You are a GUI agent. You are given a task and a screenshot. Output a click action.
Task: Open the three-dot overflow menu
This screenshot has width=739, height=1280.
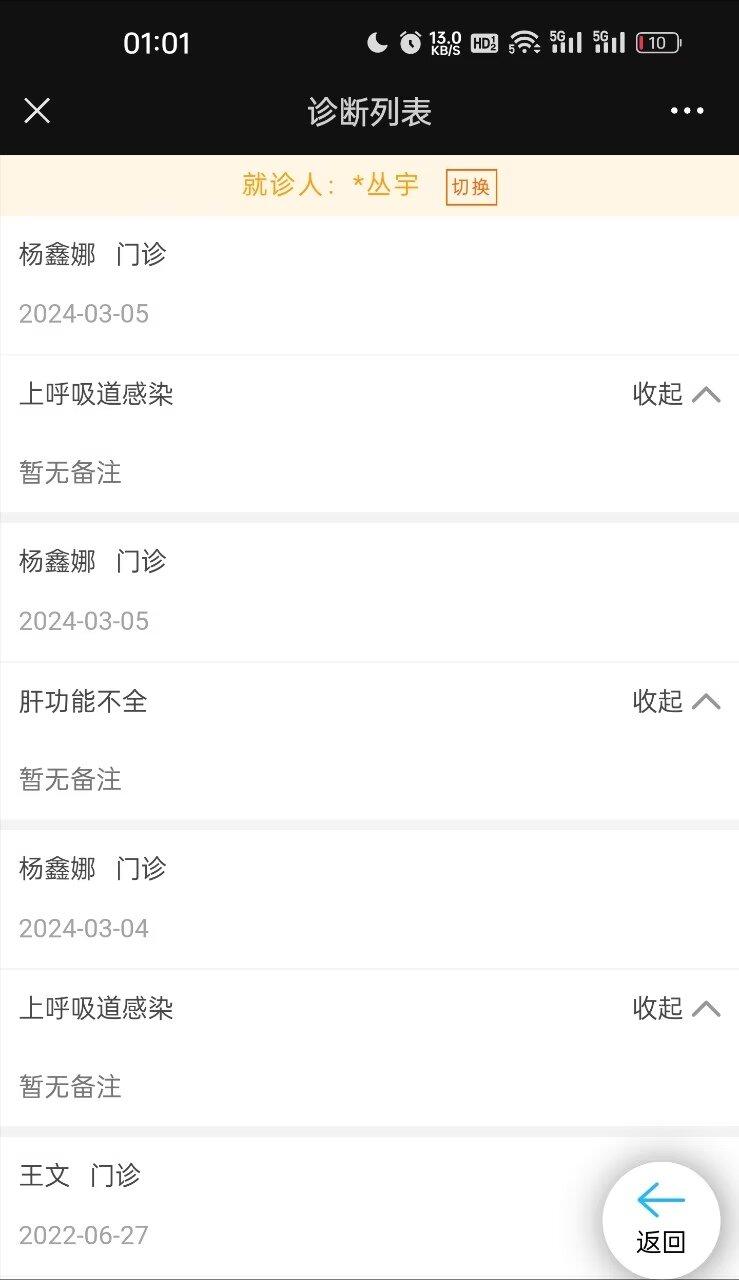(687, 111)
